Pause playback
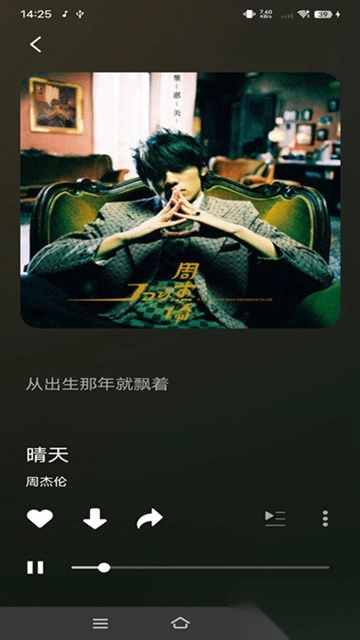The width and height of the screenshot is (360, 640). click(x=35, y=567)
